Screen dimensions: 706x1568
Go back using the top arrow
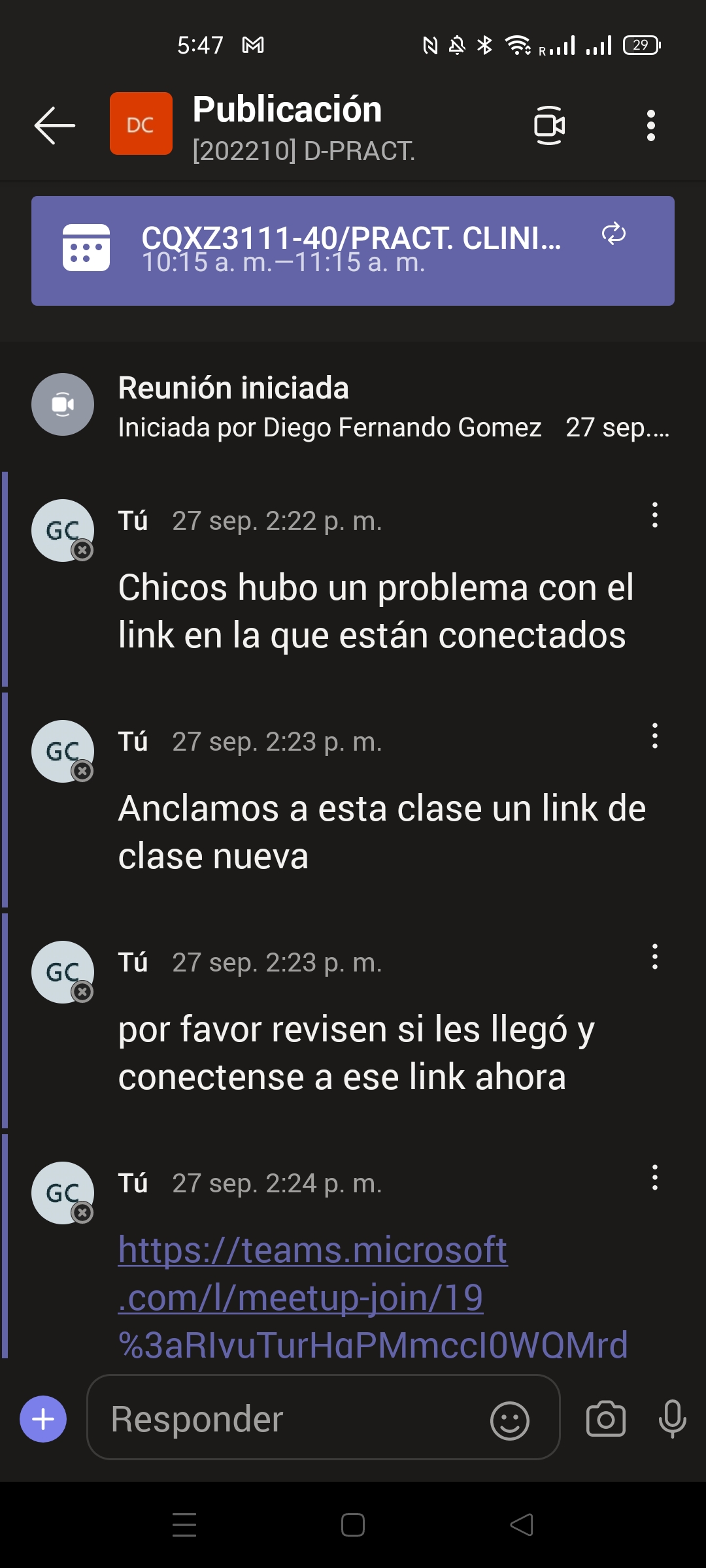click(x=55, y=125)
